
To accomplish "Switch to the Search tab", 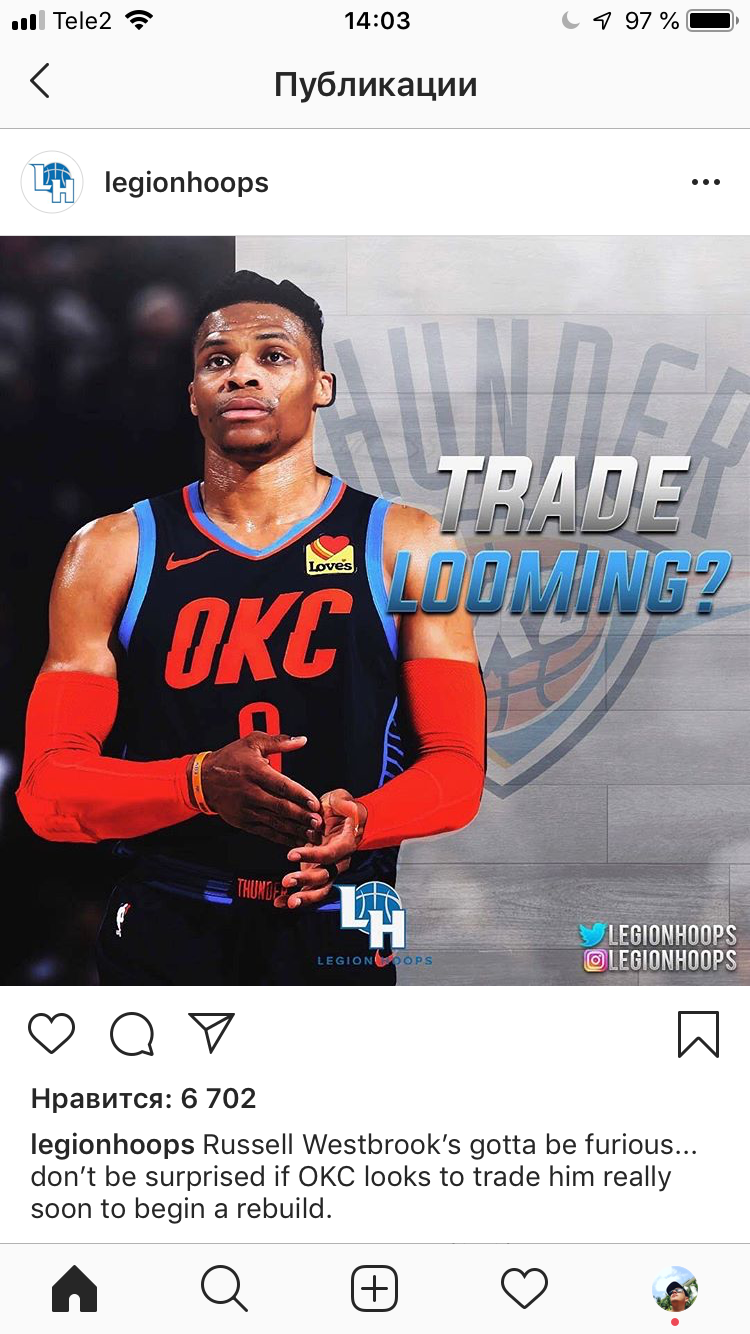I will [x=225, y=1288].
